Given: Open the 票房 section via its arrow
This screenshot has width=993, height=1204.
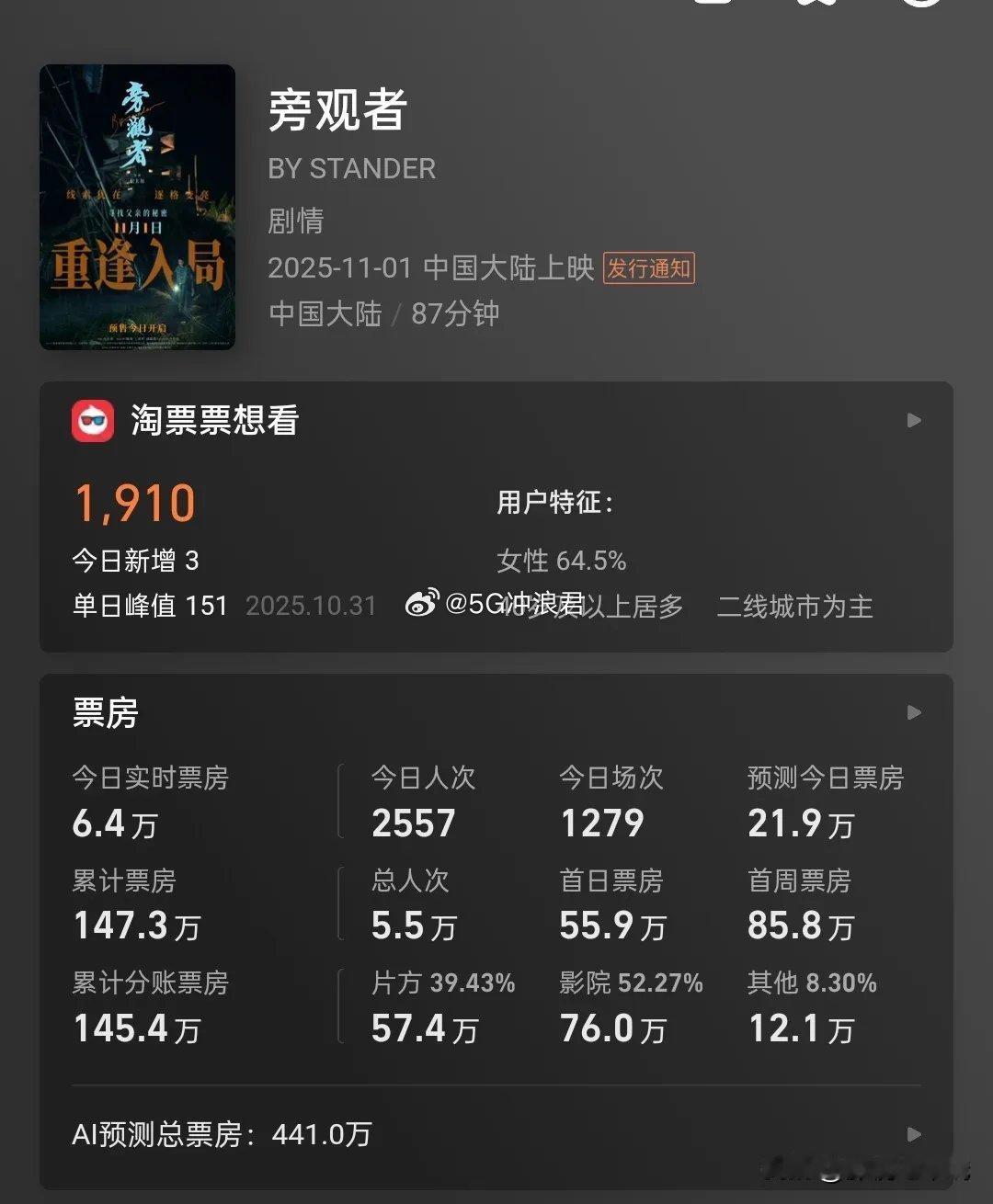Looking at the screenshot, I should tap(913, 712).
